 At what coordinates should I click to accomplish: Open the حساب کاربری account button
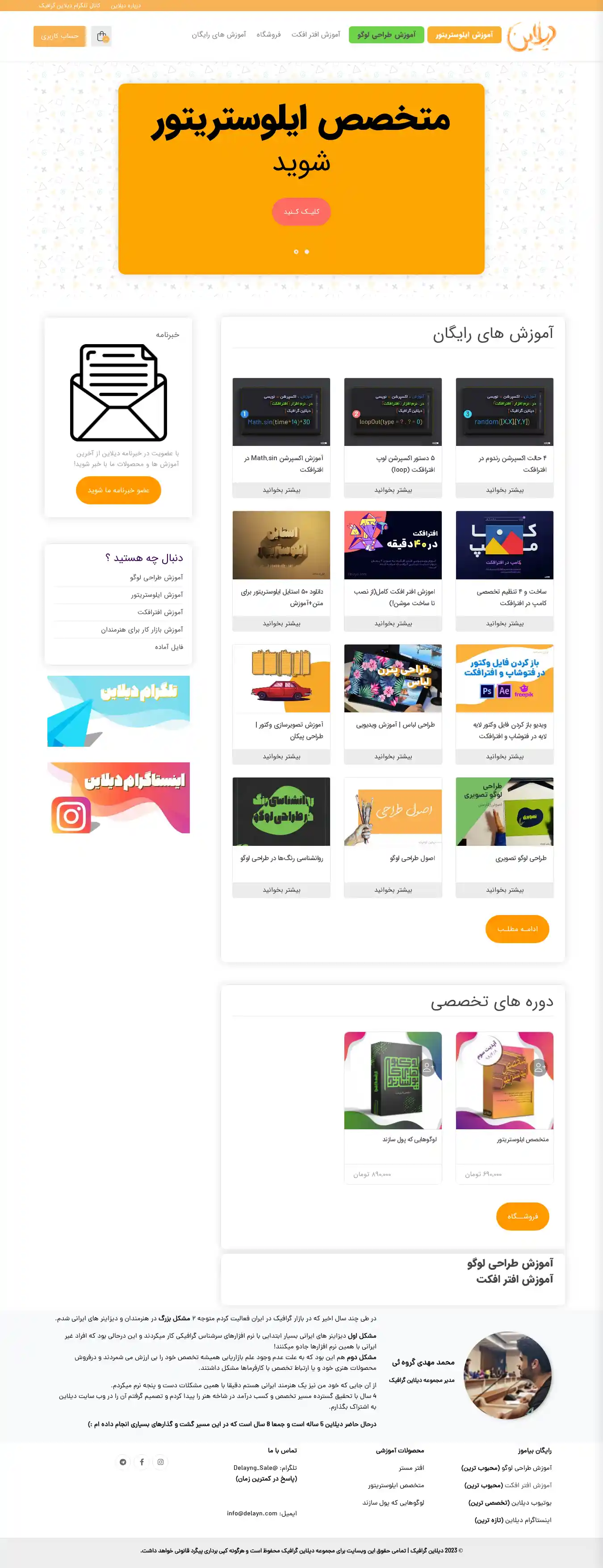tap(59, 37)
